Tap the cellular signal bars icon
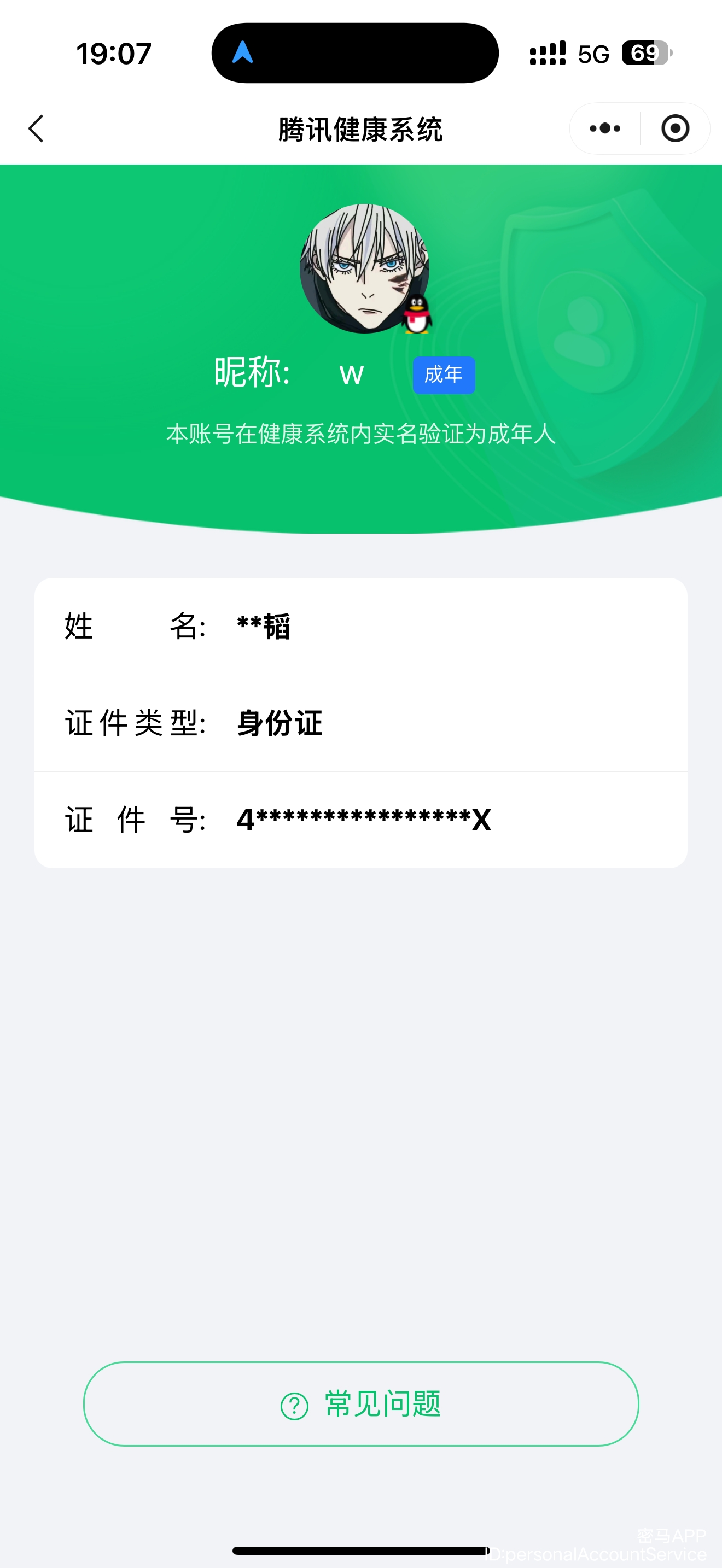This screenshot has width=722, height=1568. pos(545,54)
